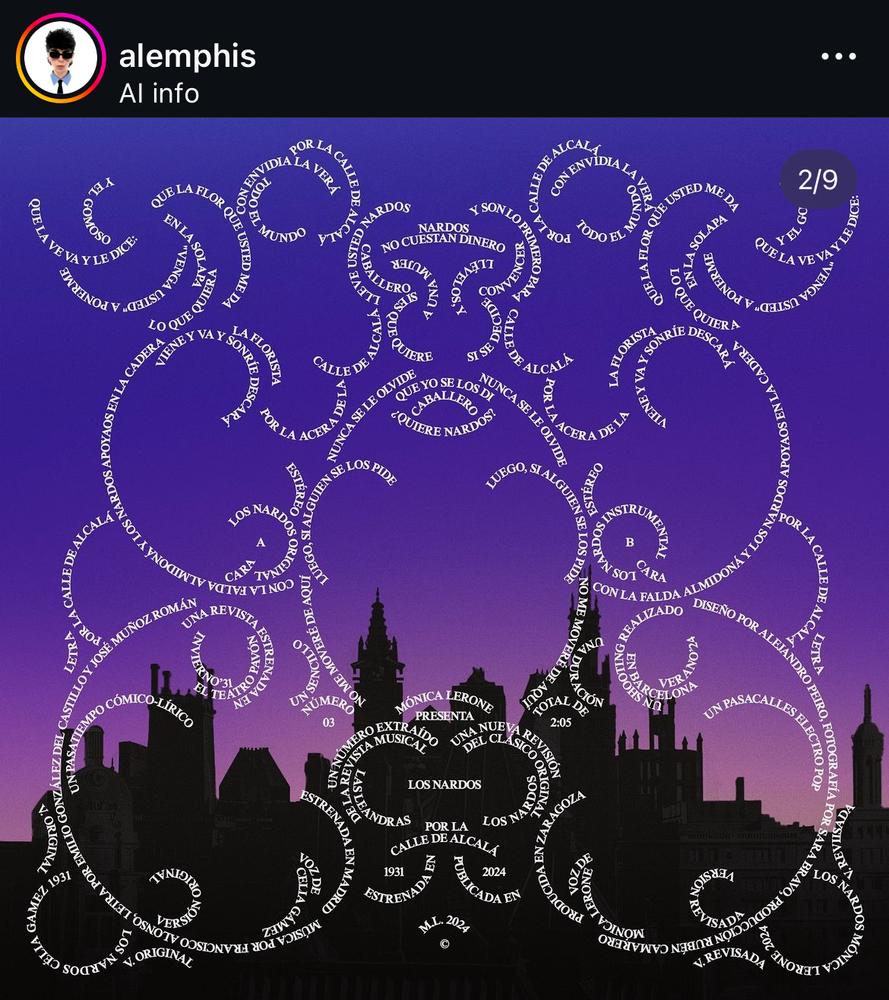
Task: Tap the AI info label
Action: point(159,93)
